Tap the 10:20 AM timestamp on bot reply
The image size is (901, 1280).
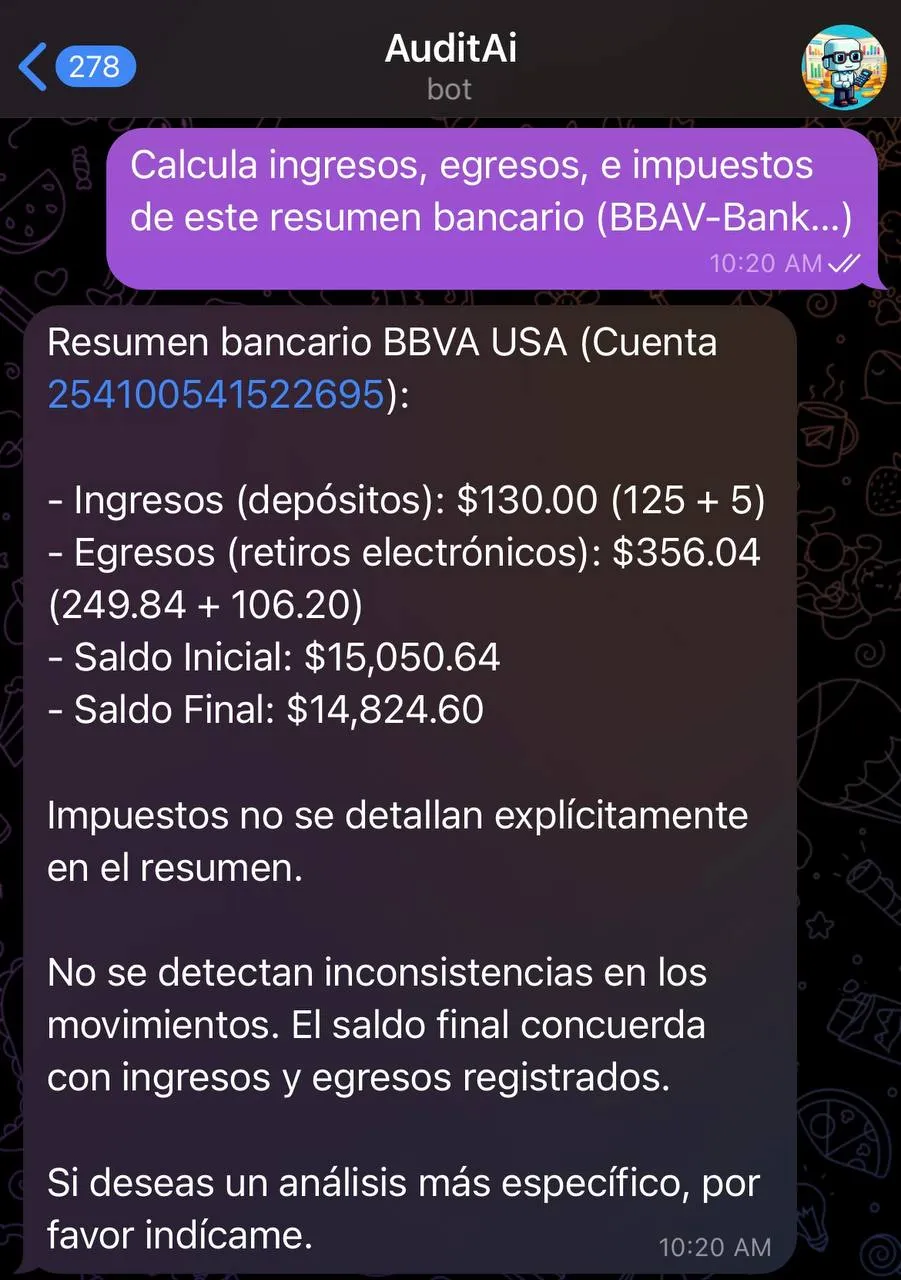coord(714,1247)
